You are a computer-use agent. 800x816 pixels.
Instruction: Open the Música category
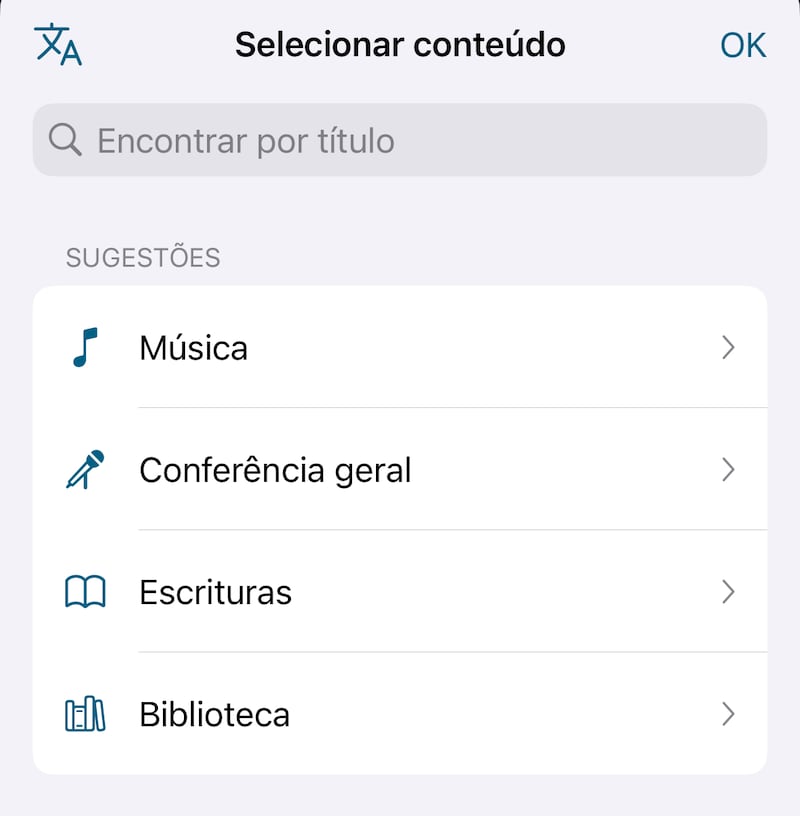coord(400,348)
